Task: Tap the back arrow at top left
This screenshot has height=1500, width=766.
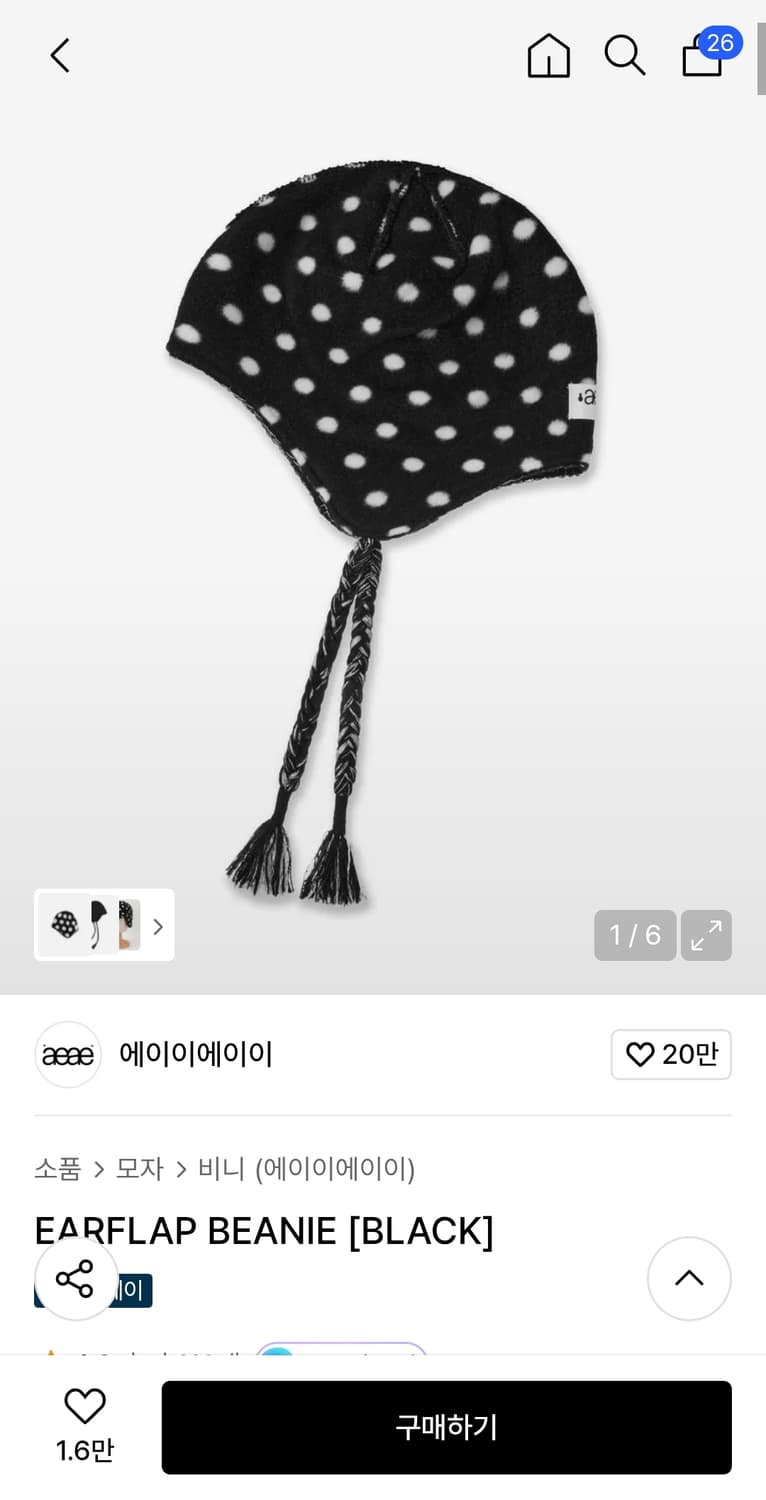Action: coord(59,56)
